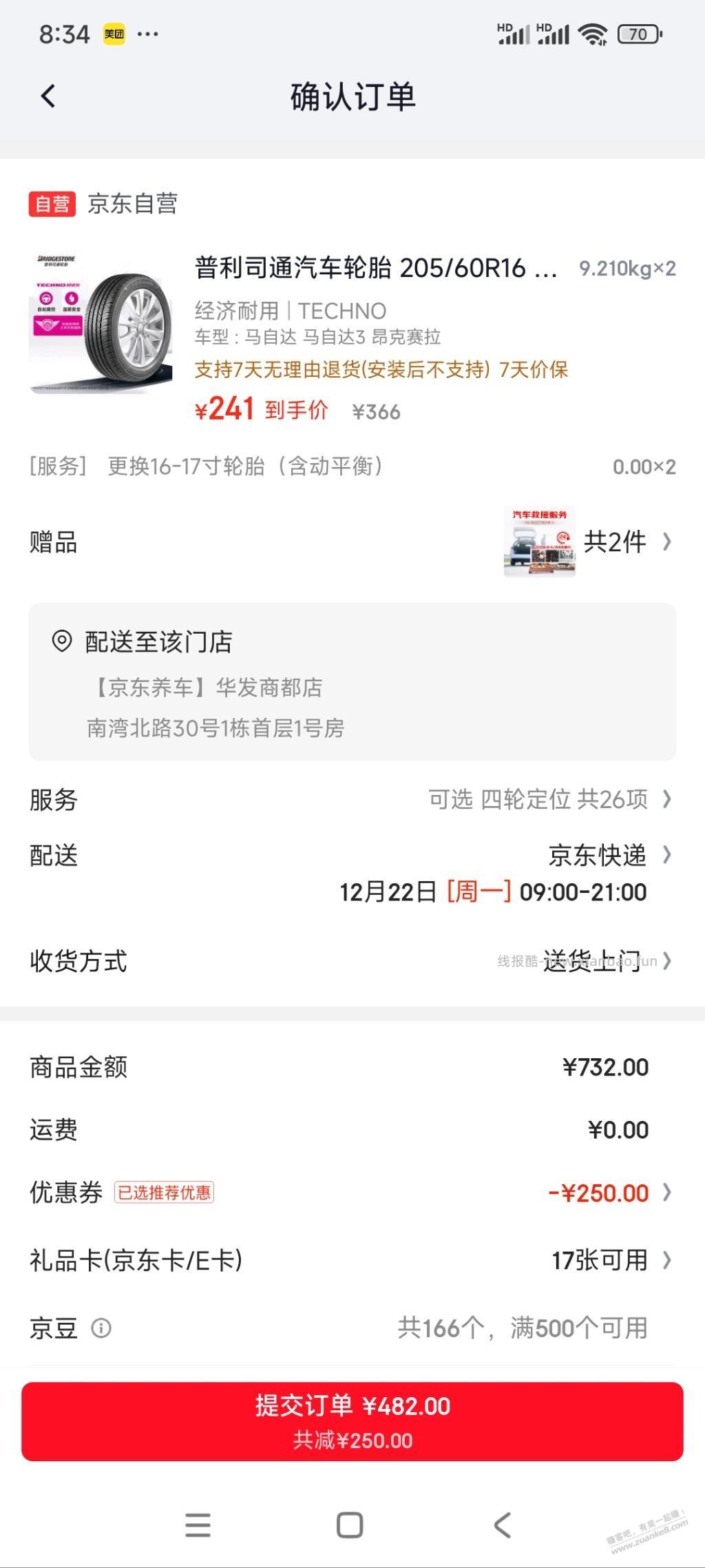Screen dimensions: 705x1568
Task: Tap the Meituan icon in status bar
Action: pos(113,32)
